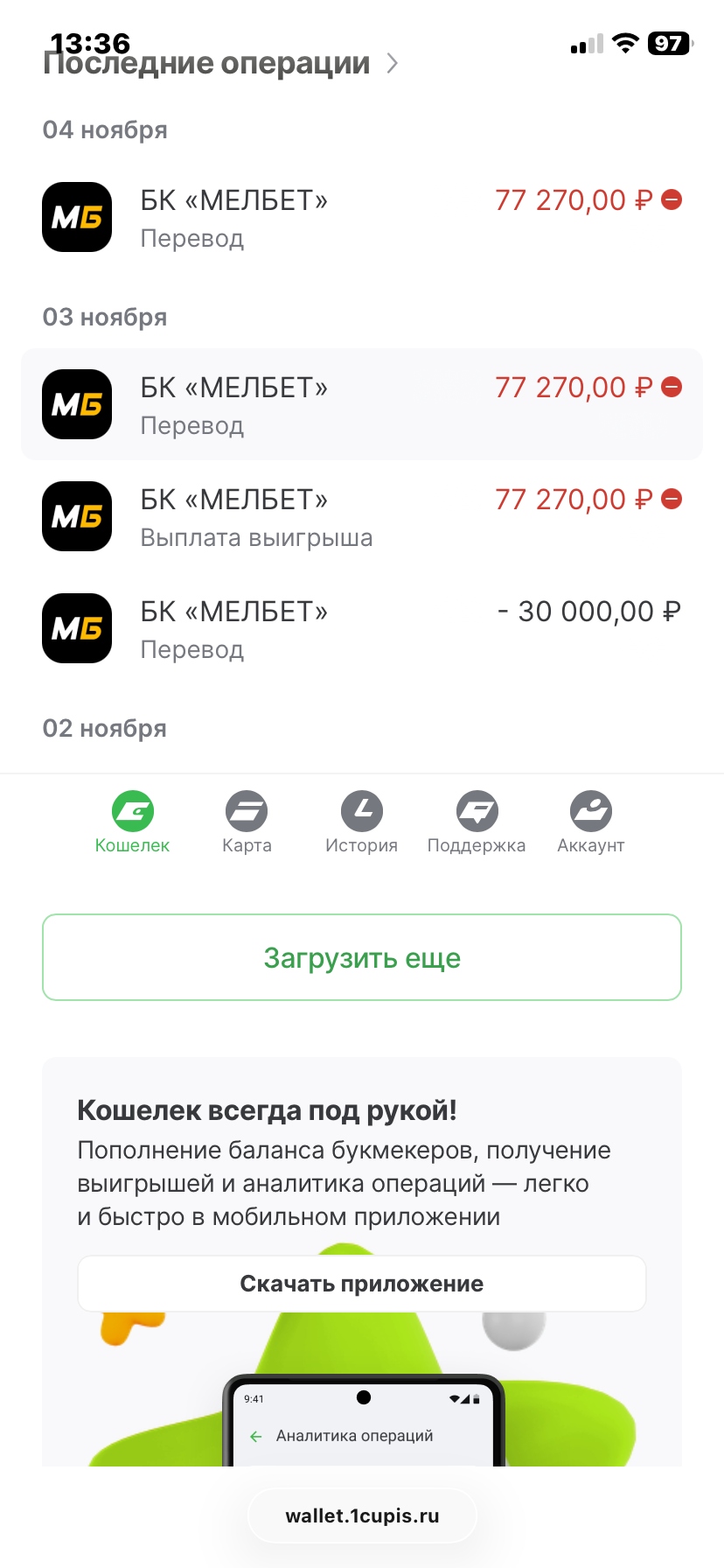Select the Поддержка tab
This screenshot has height=1568, width=724.
[x=477, y=822]
